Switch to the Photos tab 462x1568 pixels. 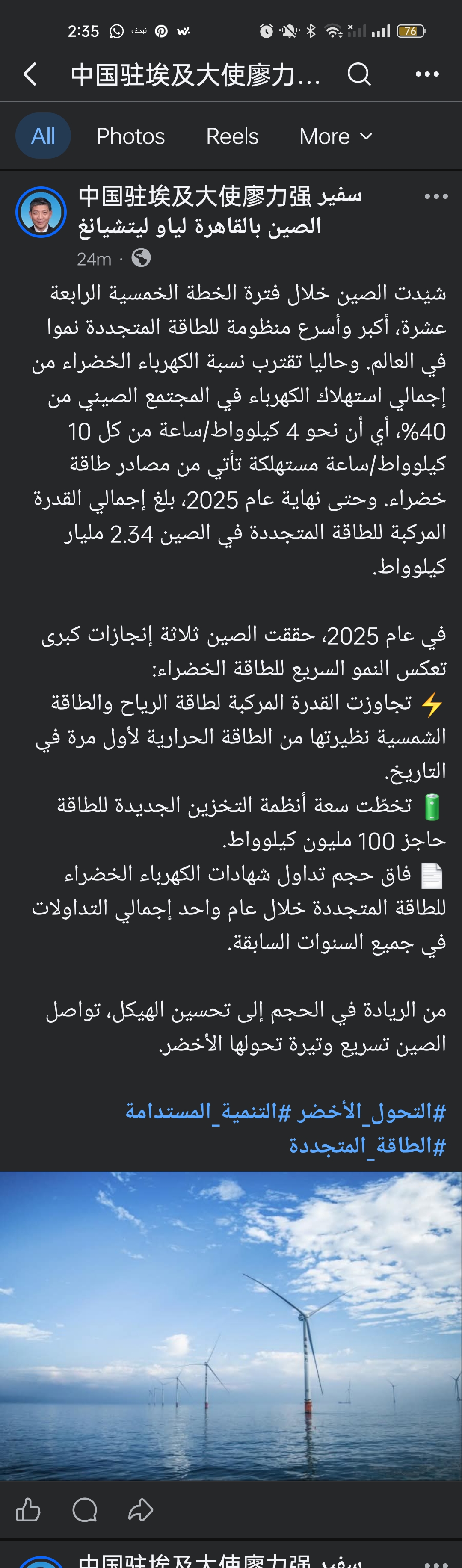130,136
